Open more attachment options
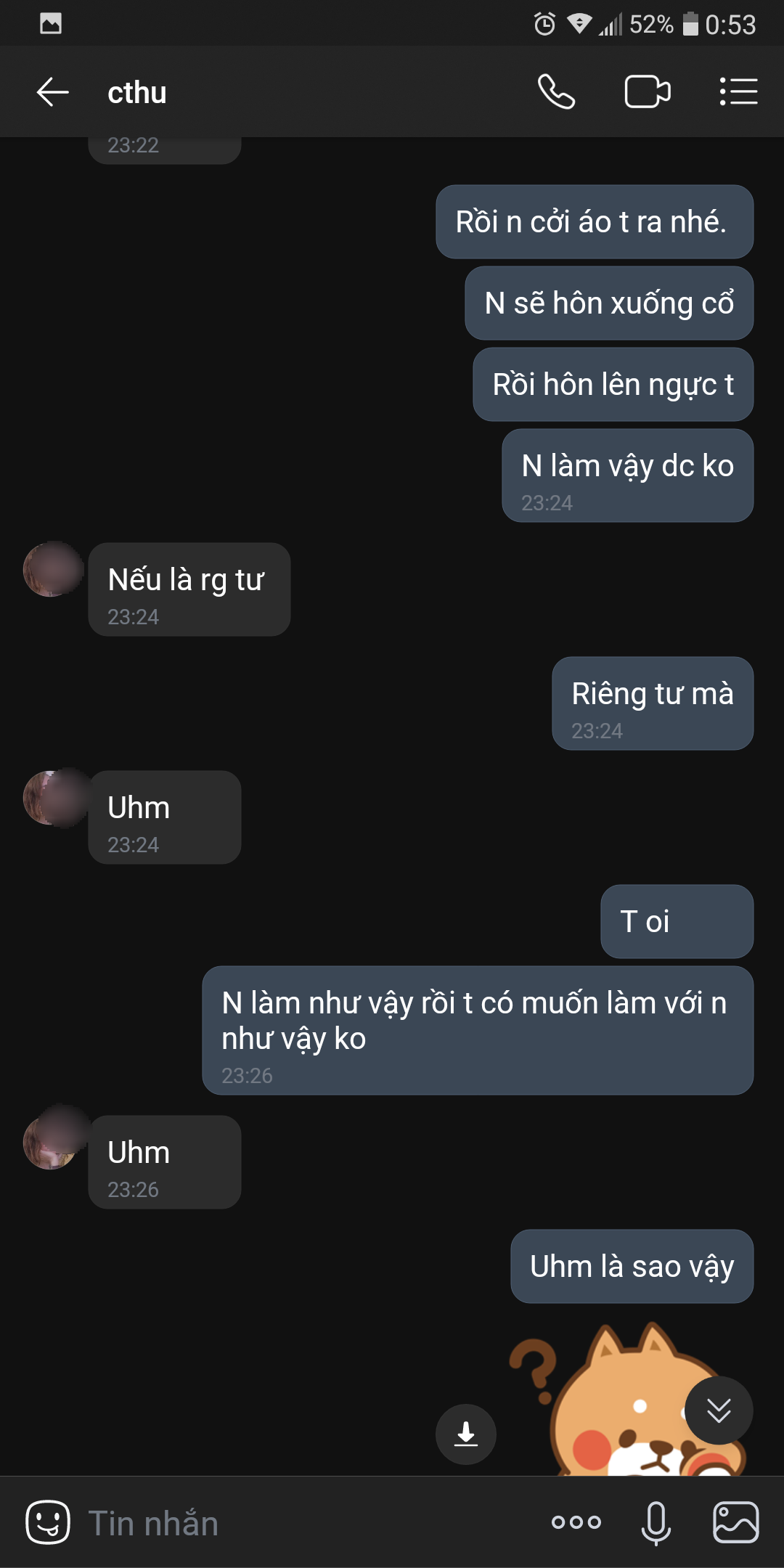 [x=576, y=1522]
